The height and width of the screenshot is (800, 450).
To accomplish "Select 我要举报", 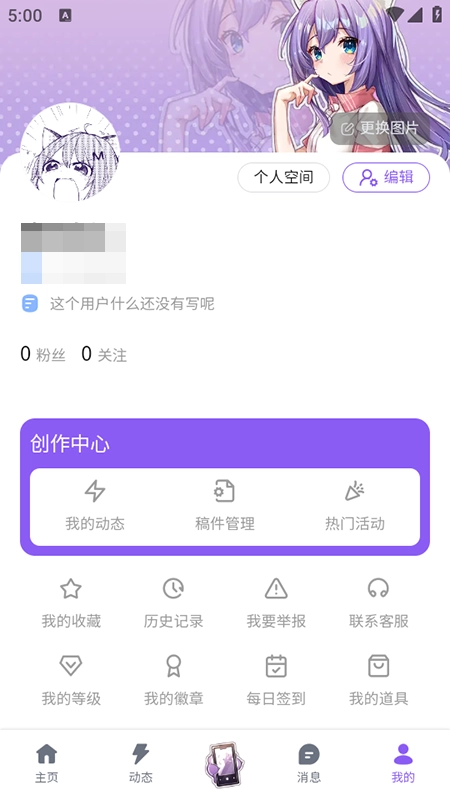I will point(276,603).
